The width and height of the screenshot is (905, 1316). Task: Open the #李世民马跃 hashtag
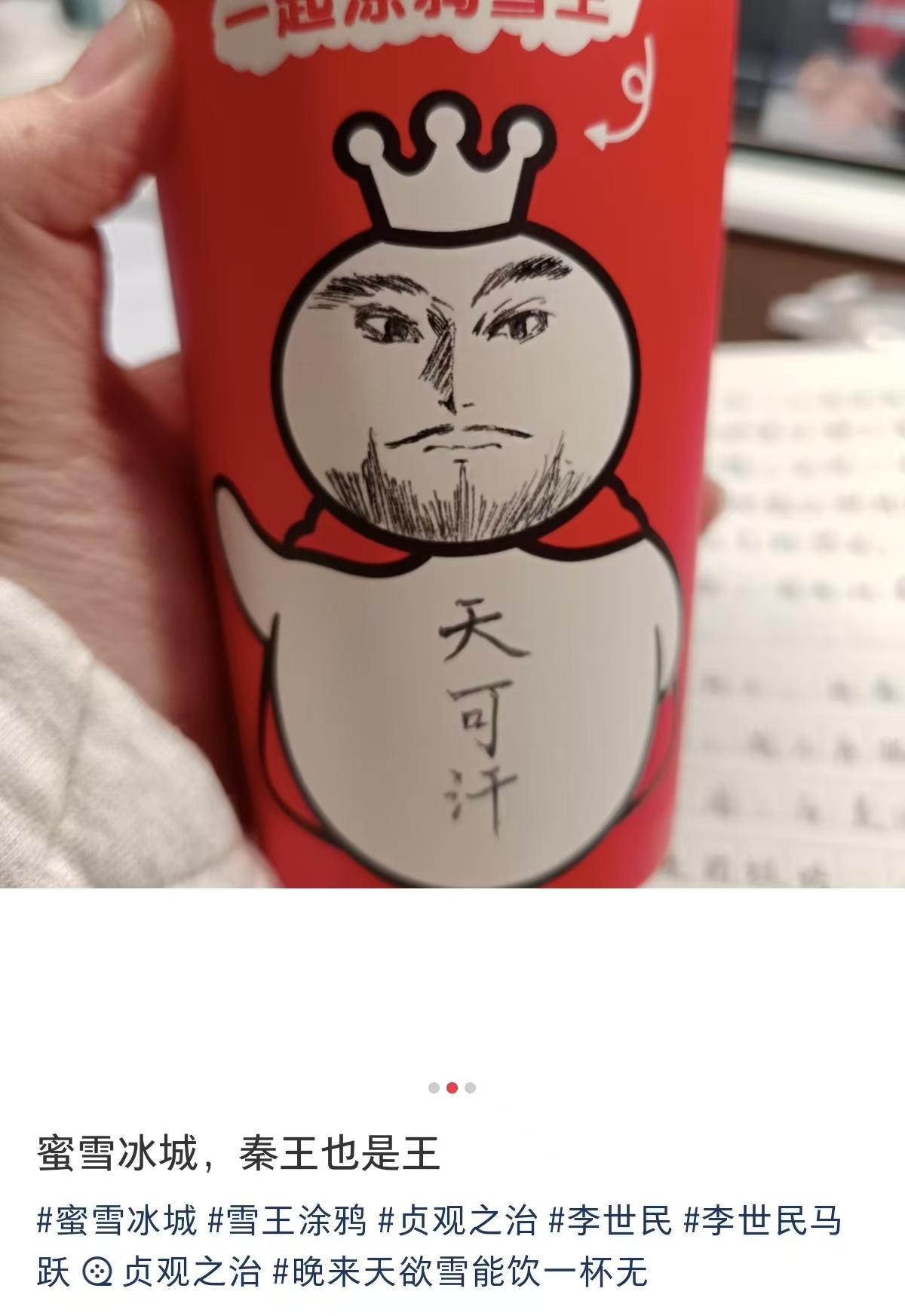(762, 1221)
